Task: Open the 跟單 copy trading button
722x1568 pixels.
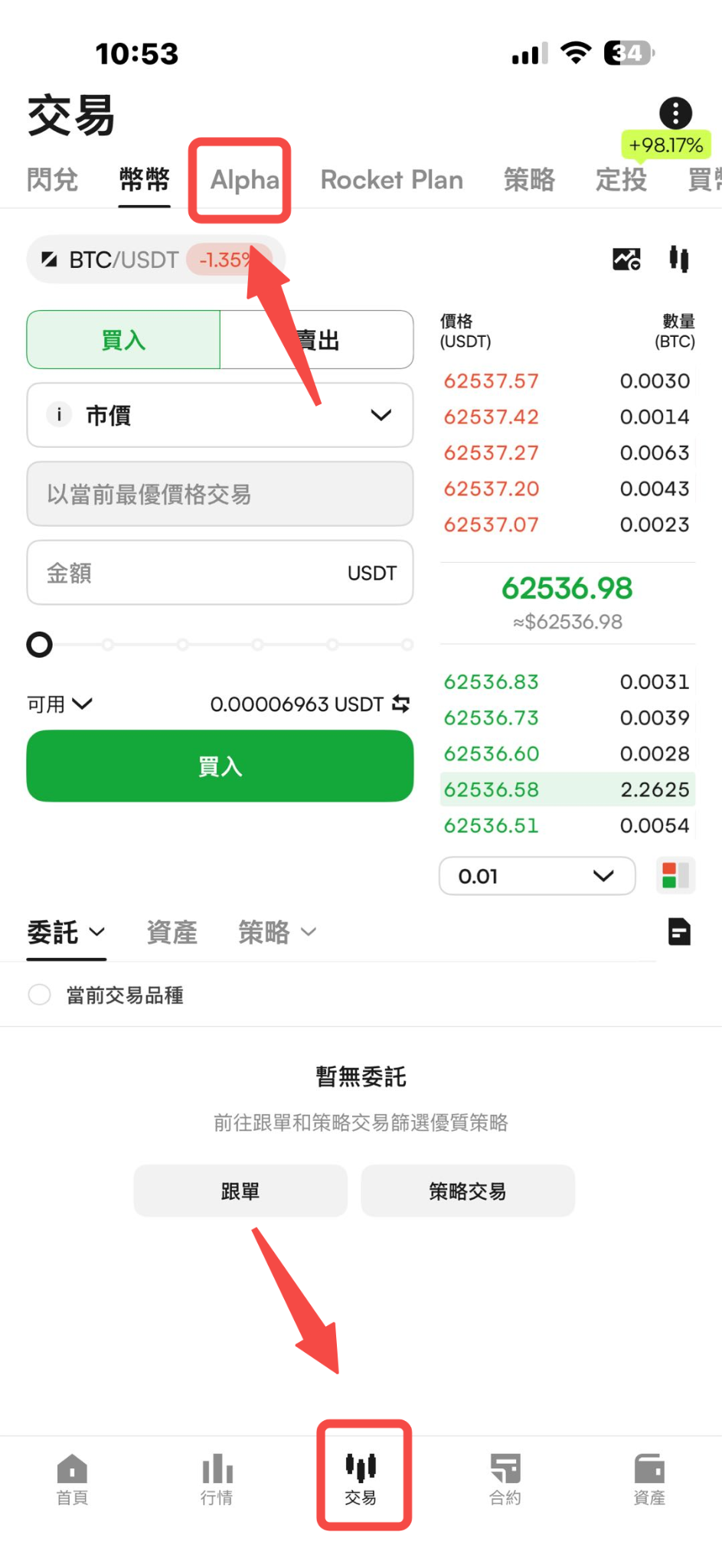Action: (240, 1191)
